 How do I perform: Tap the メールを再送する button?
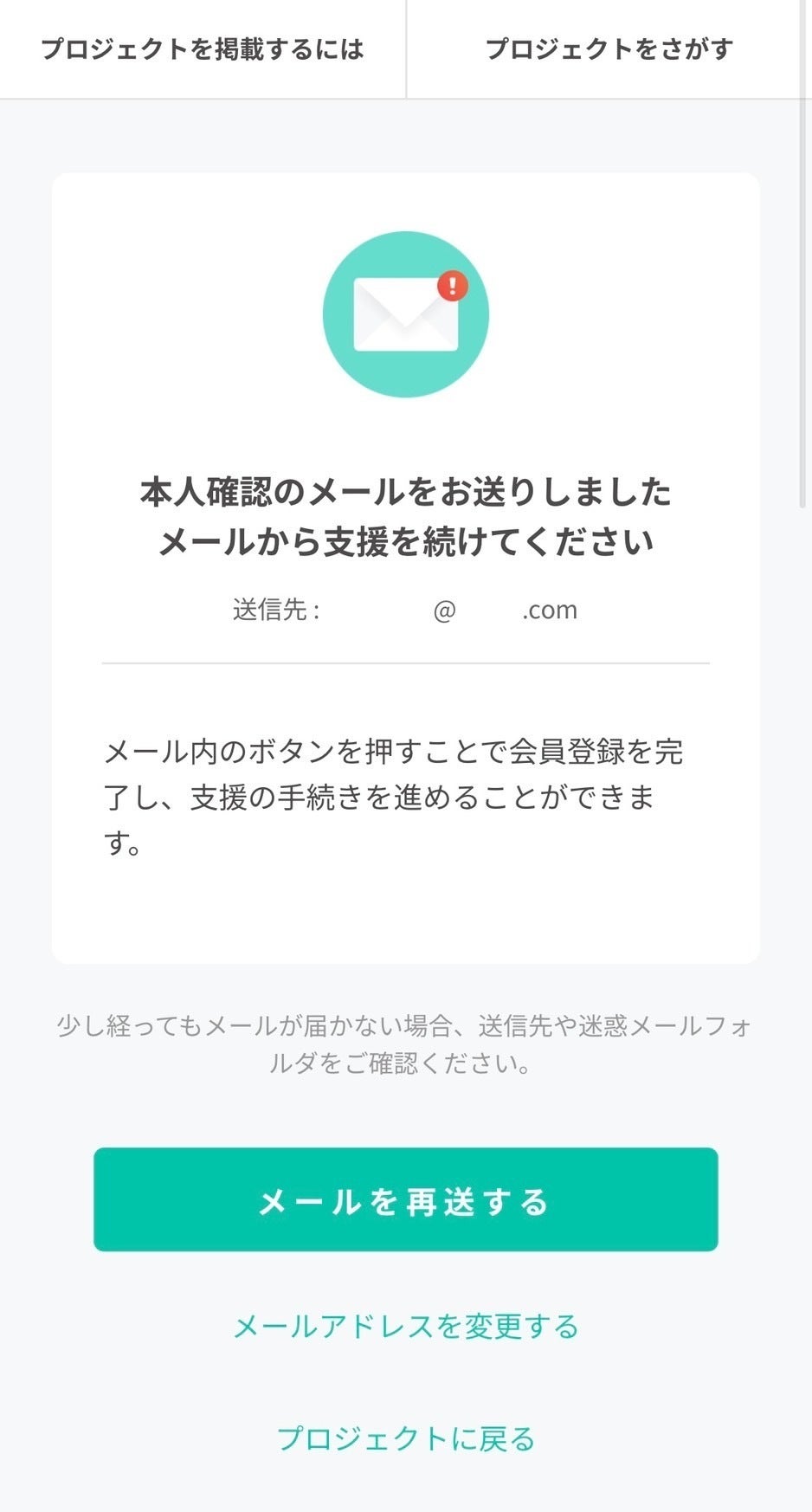(405, 1199)
